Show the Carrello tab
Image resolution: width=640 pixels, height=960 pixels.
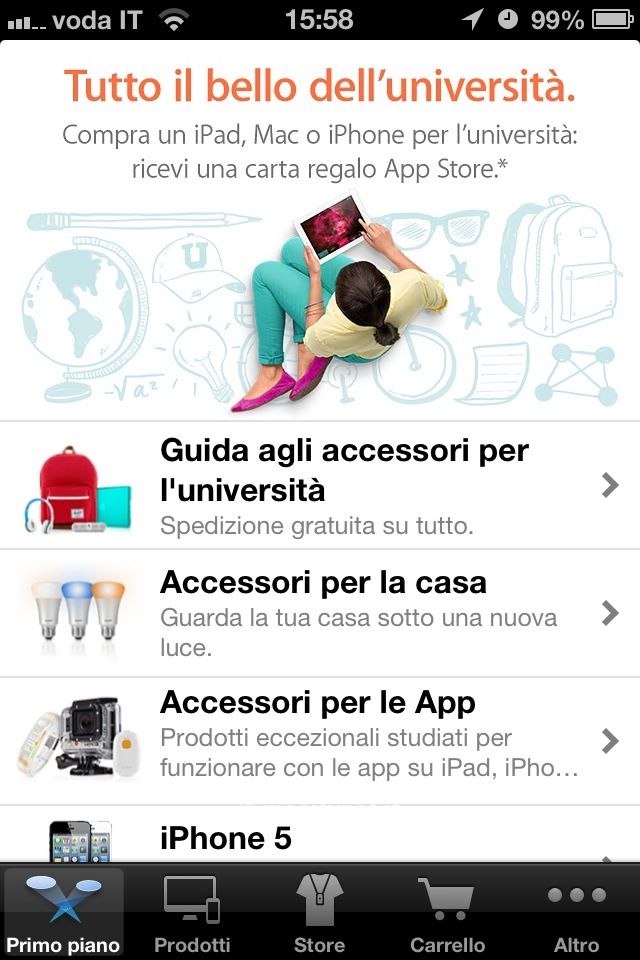(x=447, y=913)
